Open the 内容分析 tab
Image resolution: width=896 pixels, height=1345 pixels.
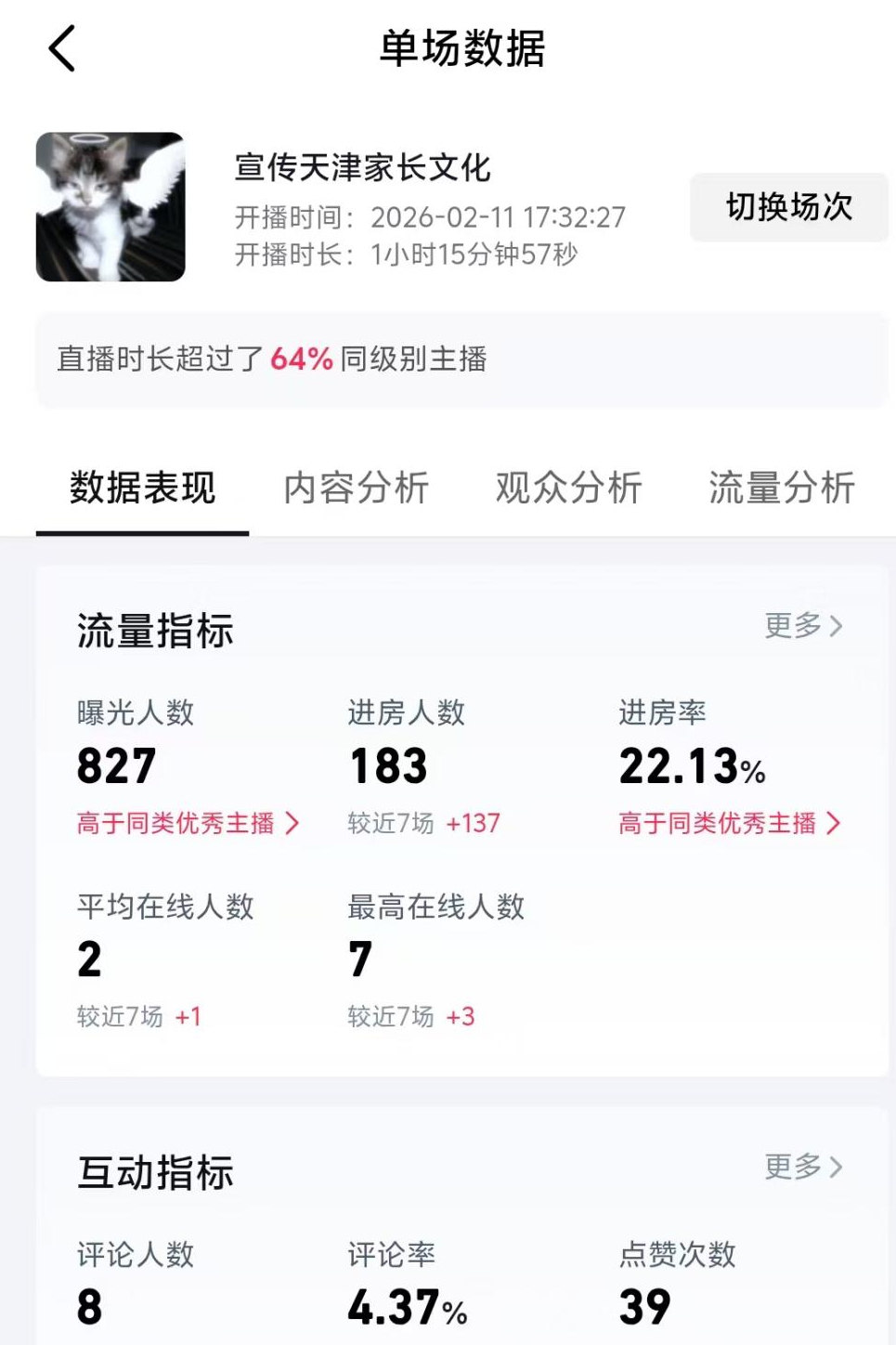356,488
